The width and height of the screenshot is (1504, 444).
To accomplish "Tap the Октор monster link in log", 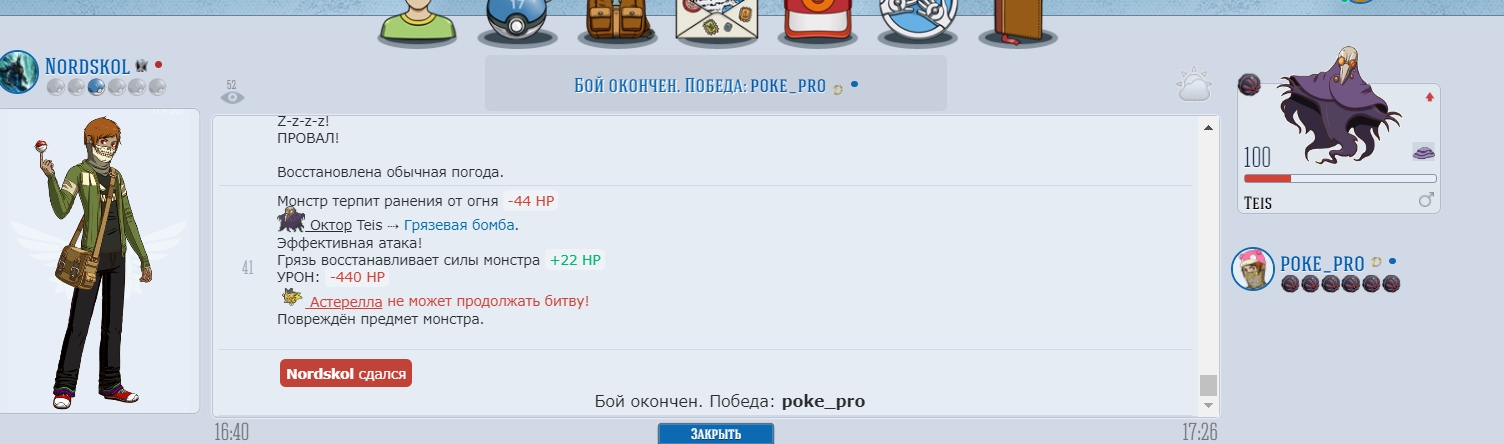I will point(330,225).
